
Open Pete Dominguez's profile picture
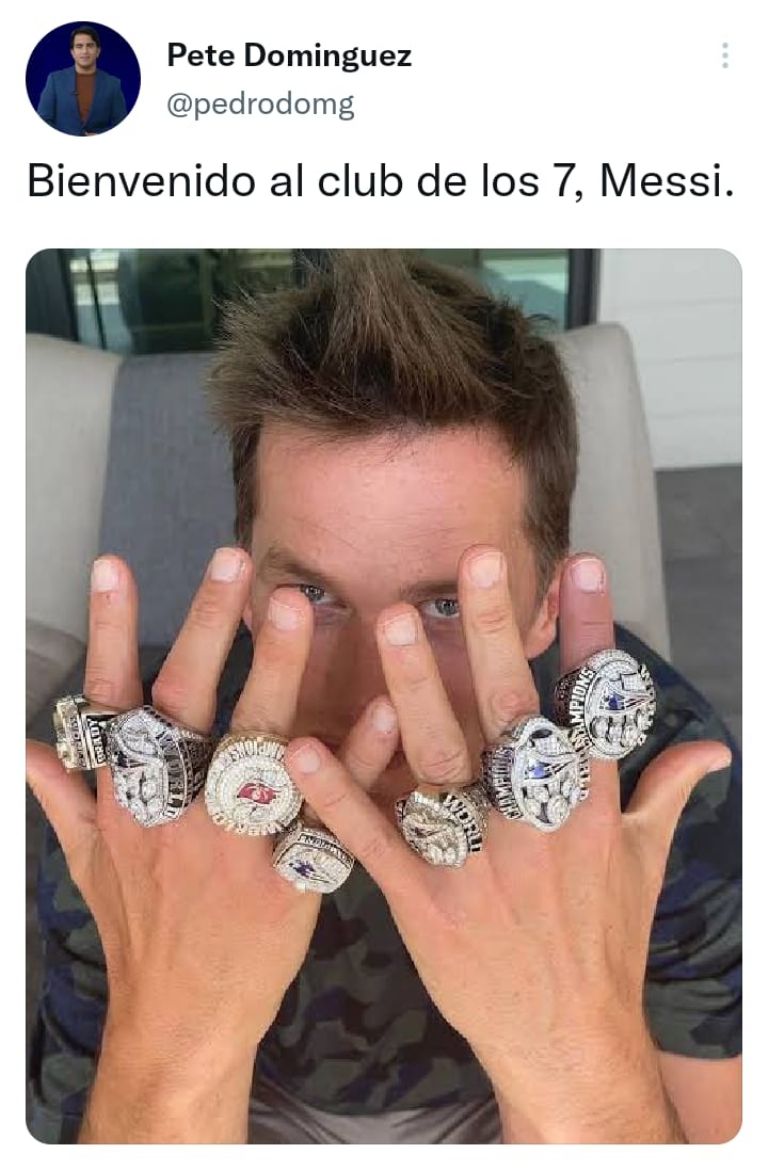click(x=83, y=79)
